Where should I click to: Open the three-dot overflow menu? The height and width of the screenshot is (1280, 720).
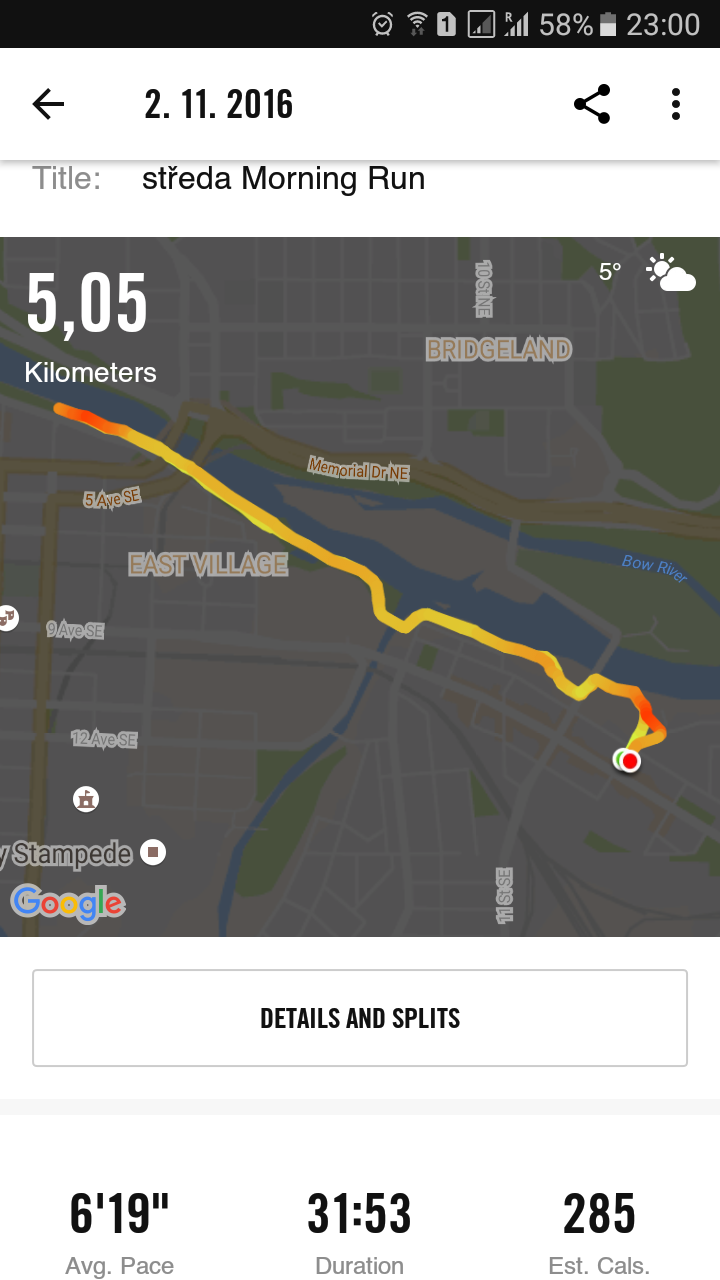tap(676, 104)
